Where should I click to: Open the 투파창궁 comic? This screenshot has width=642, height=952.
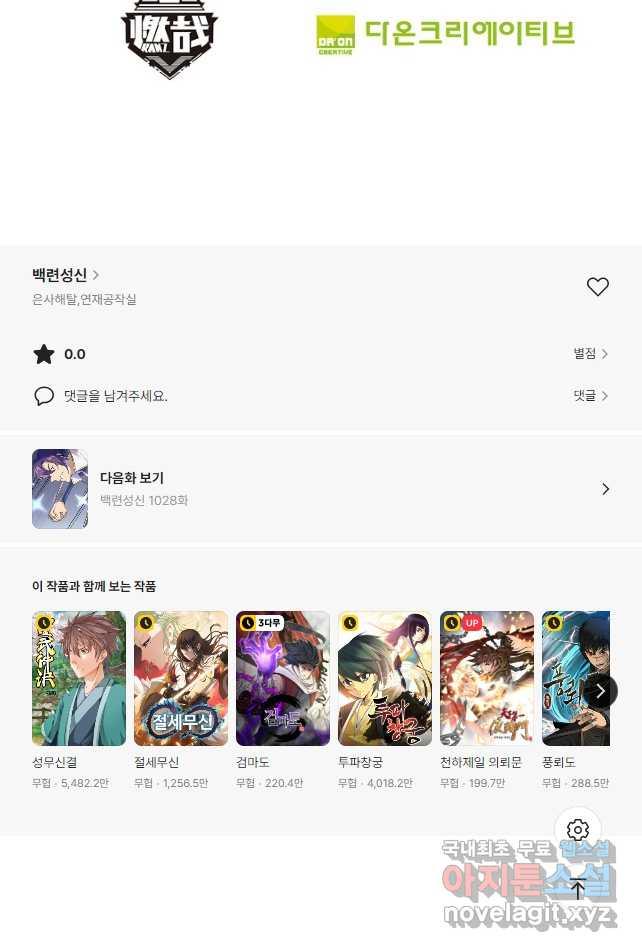385,679
